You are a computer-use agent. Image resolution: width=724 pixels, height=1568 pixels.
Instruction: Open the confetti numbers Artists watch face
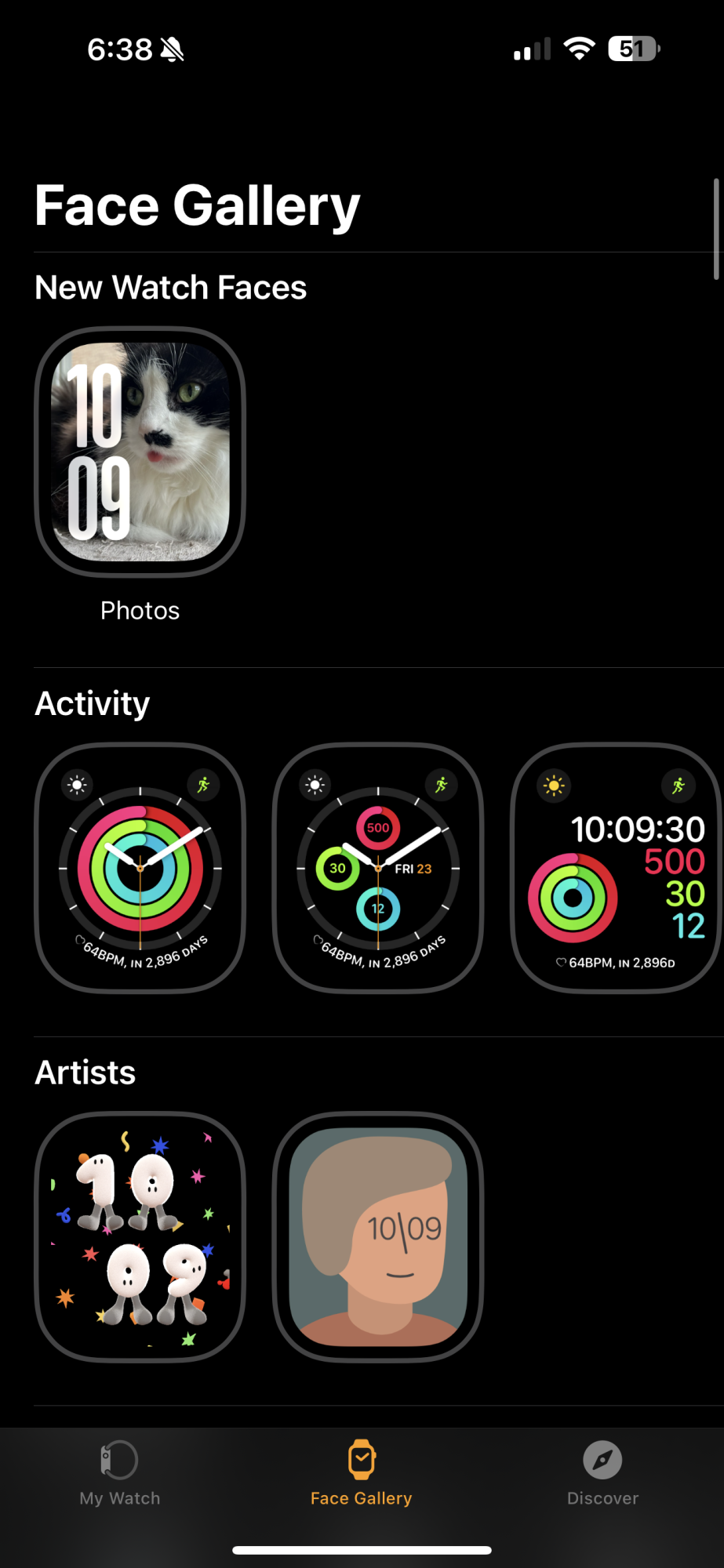point(140,1237)
